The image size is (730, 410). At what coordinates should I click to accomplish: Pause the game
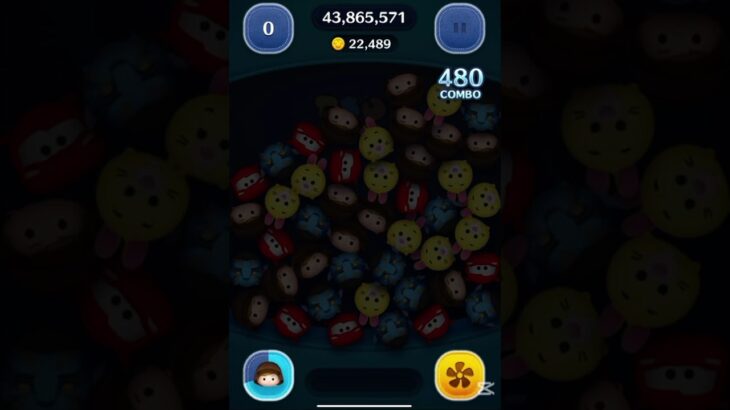pyautogui.click(x=459, y=28)
